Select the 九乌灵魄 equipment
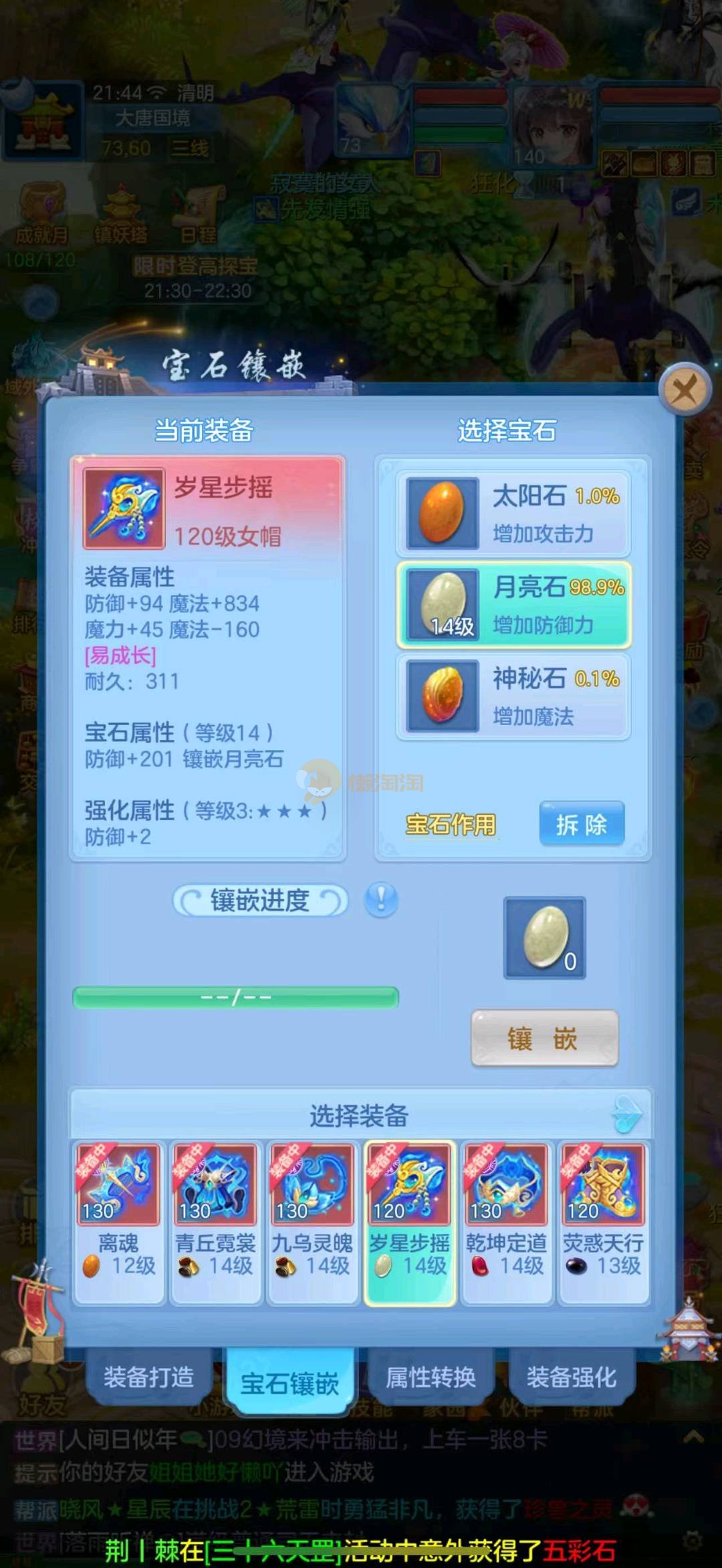Viewport: 722px width, 1568px height. point(312,1222)
